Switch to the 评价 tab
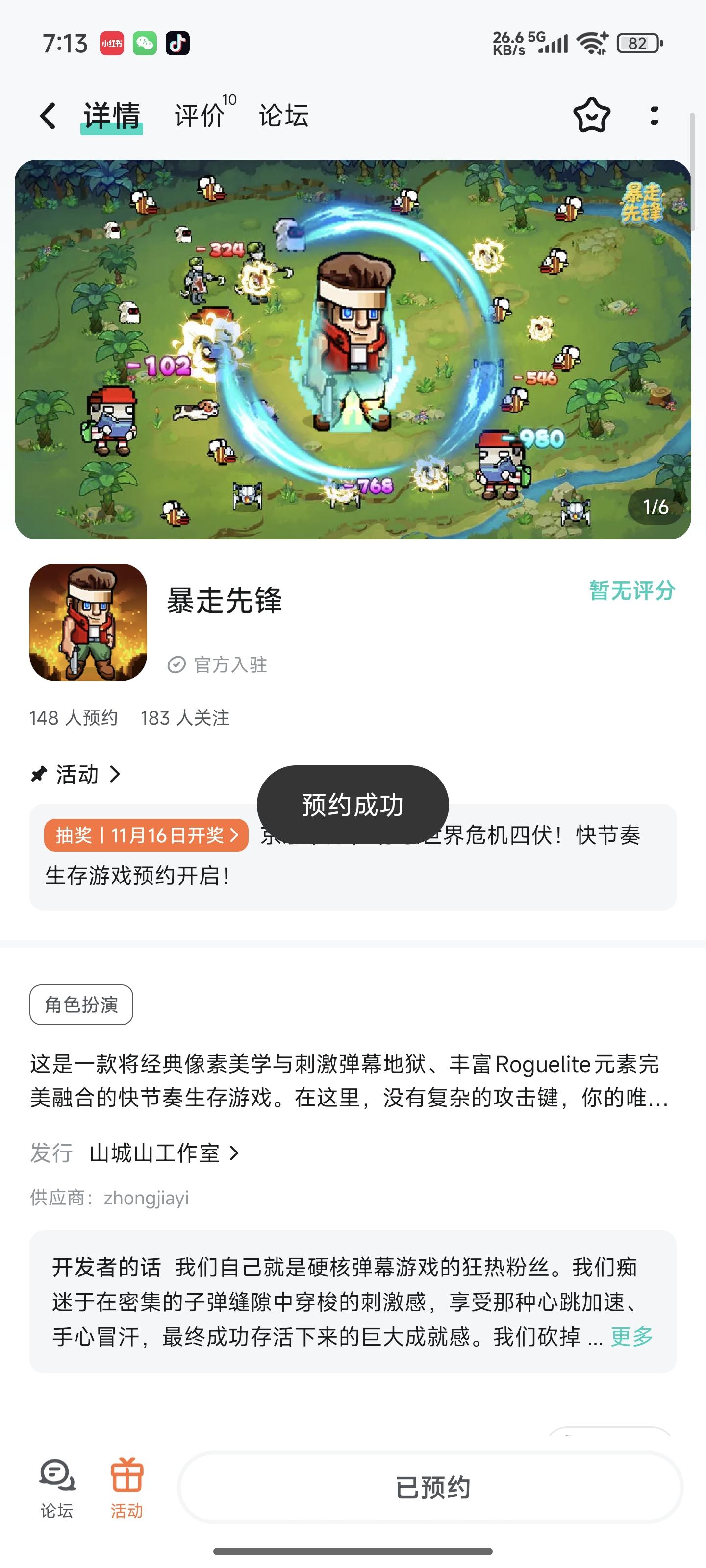The width and height of the screenshot is (706, 1568). click(198, 116)
